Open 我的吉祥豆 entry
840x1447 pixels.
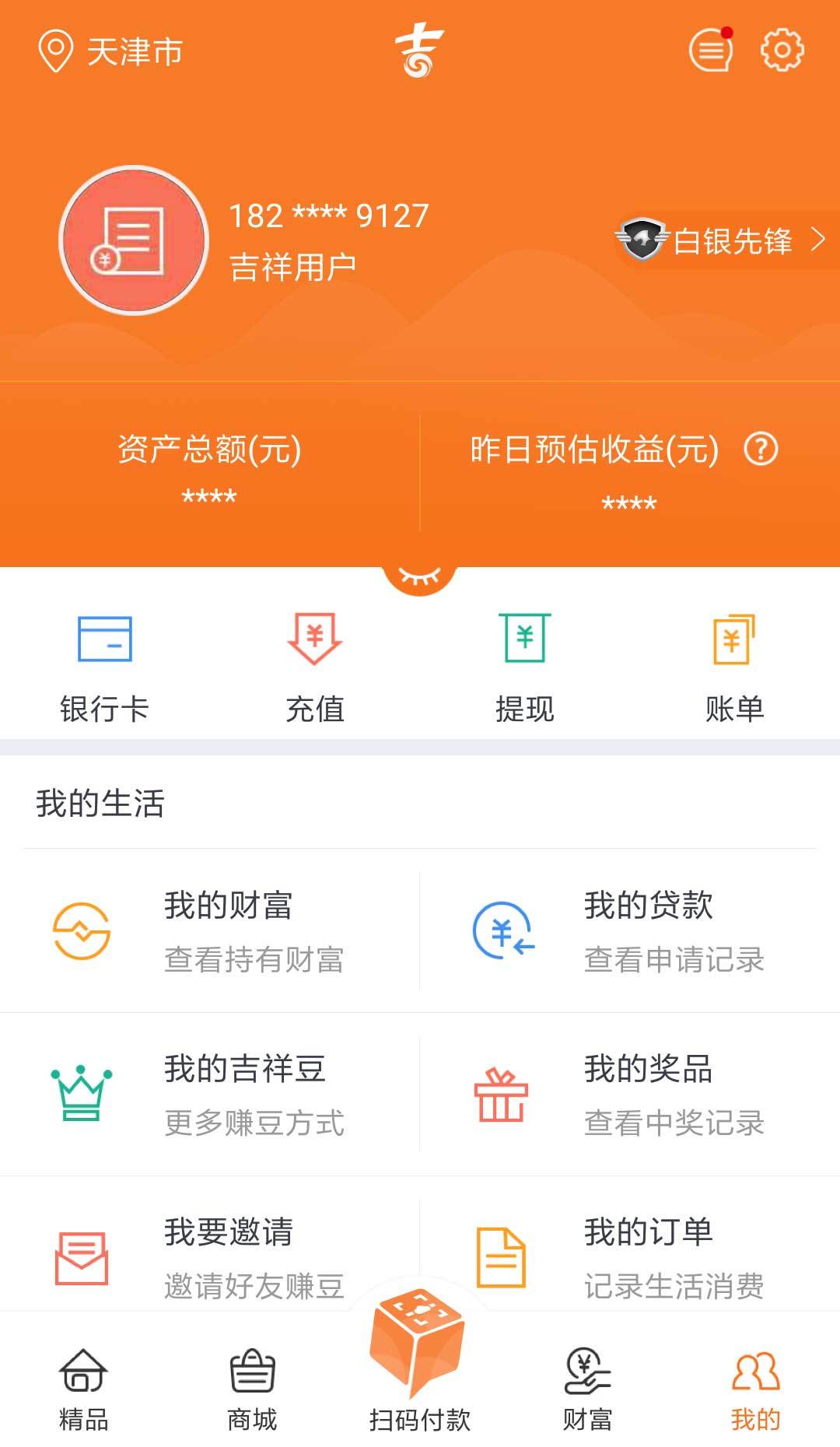point(210,1094)
